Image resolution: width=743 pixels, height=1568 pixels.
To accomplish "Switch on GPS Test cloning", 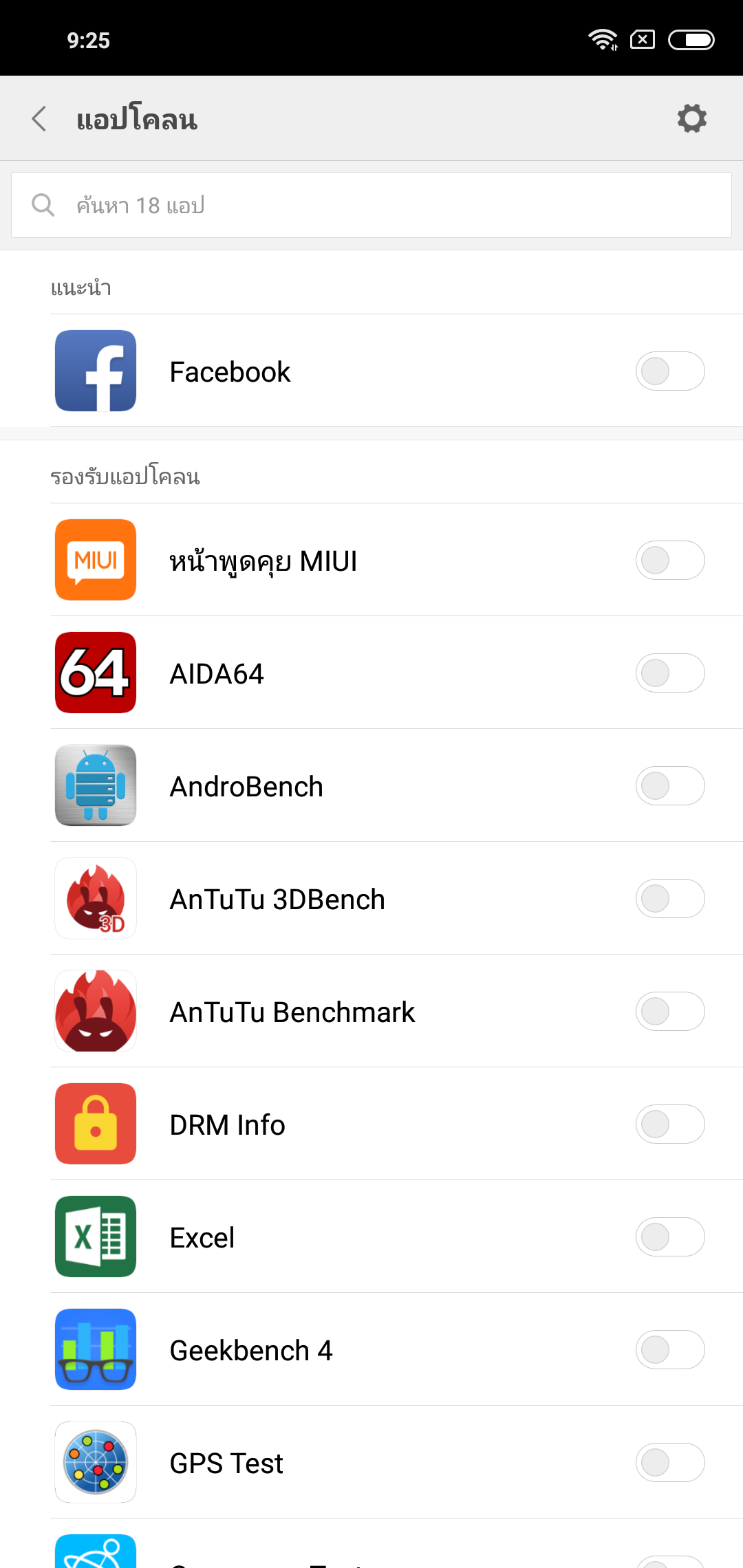I will [669, 1463].
